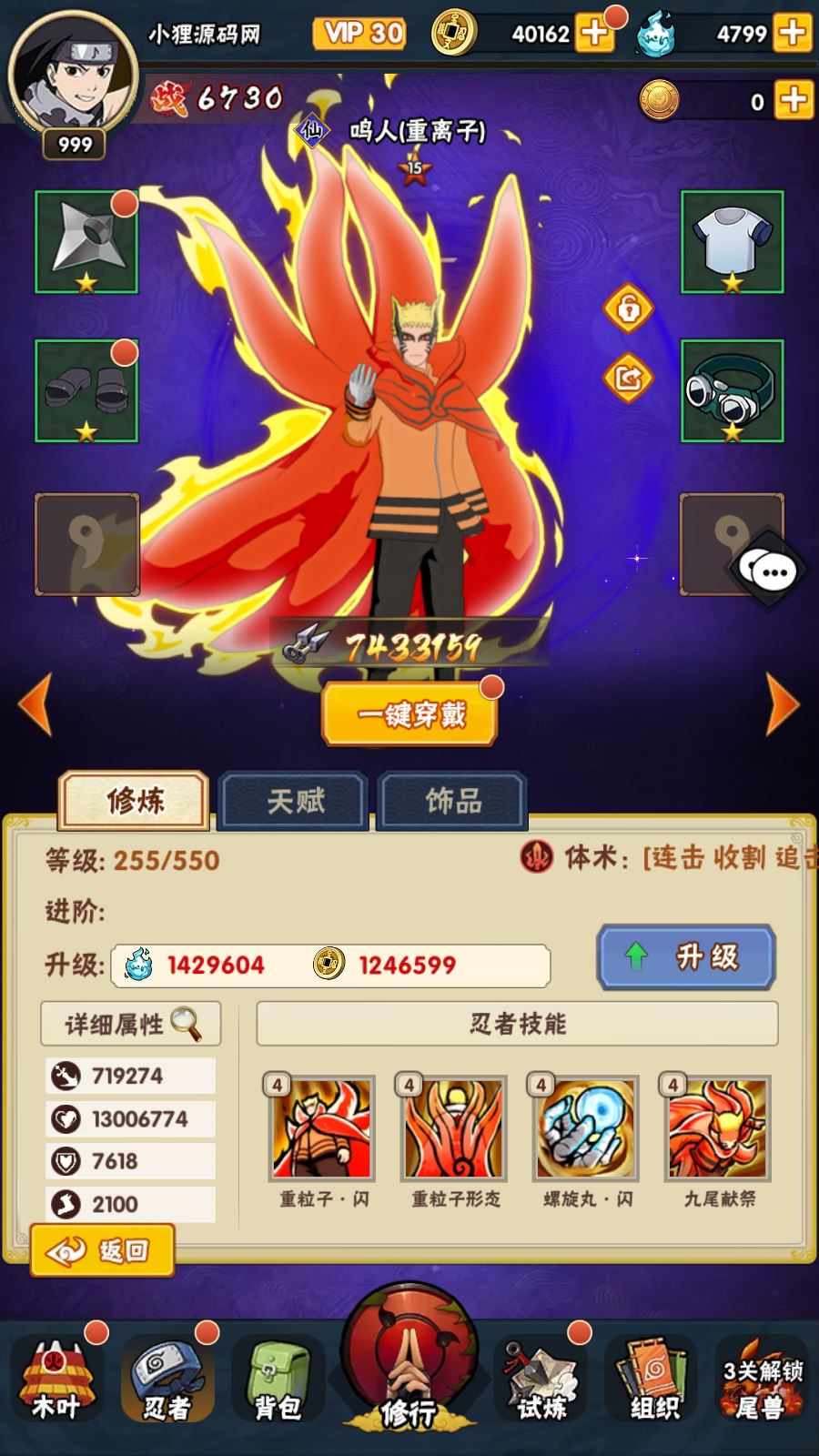The height and width of the screenshot is (1456, 819).
Task: Show the previous ninja with left arrow
Action: tap(35, 703)
